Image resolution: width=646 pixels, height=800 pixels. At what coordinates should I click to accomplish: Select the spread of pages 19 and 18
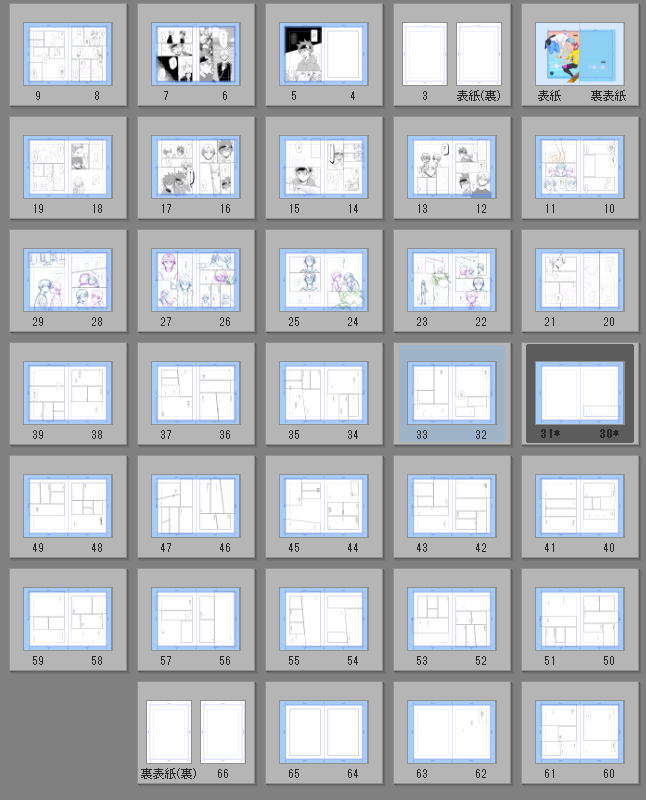click(68, 166)
